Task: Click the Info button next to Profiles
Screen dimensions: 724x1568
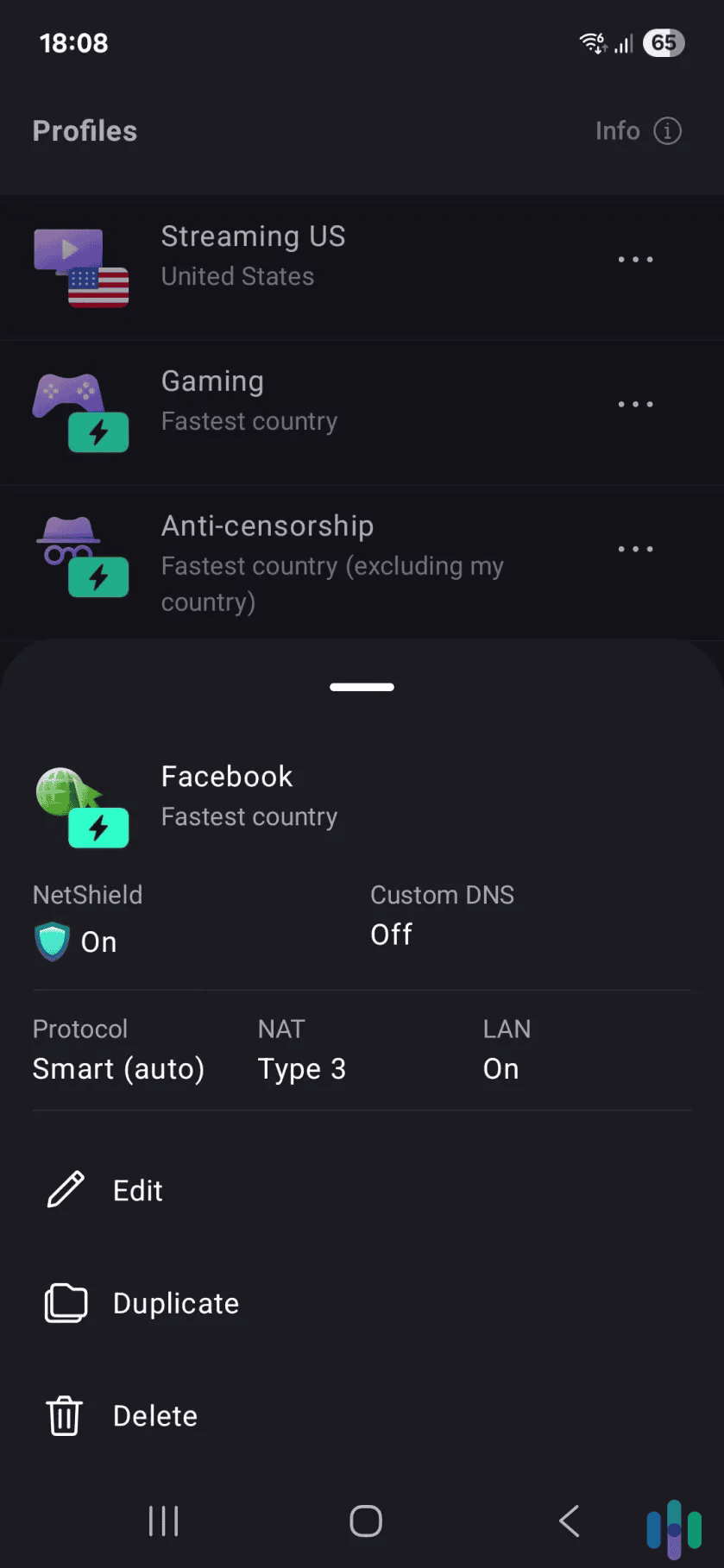Action: tap(639, 130)
